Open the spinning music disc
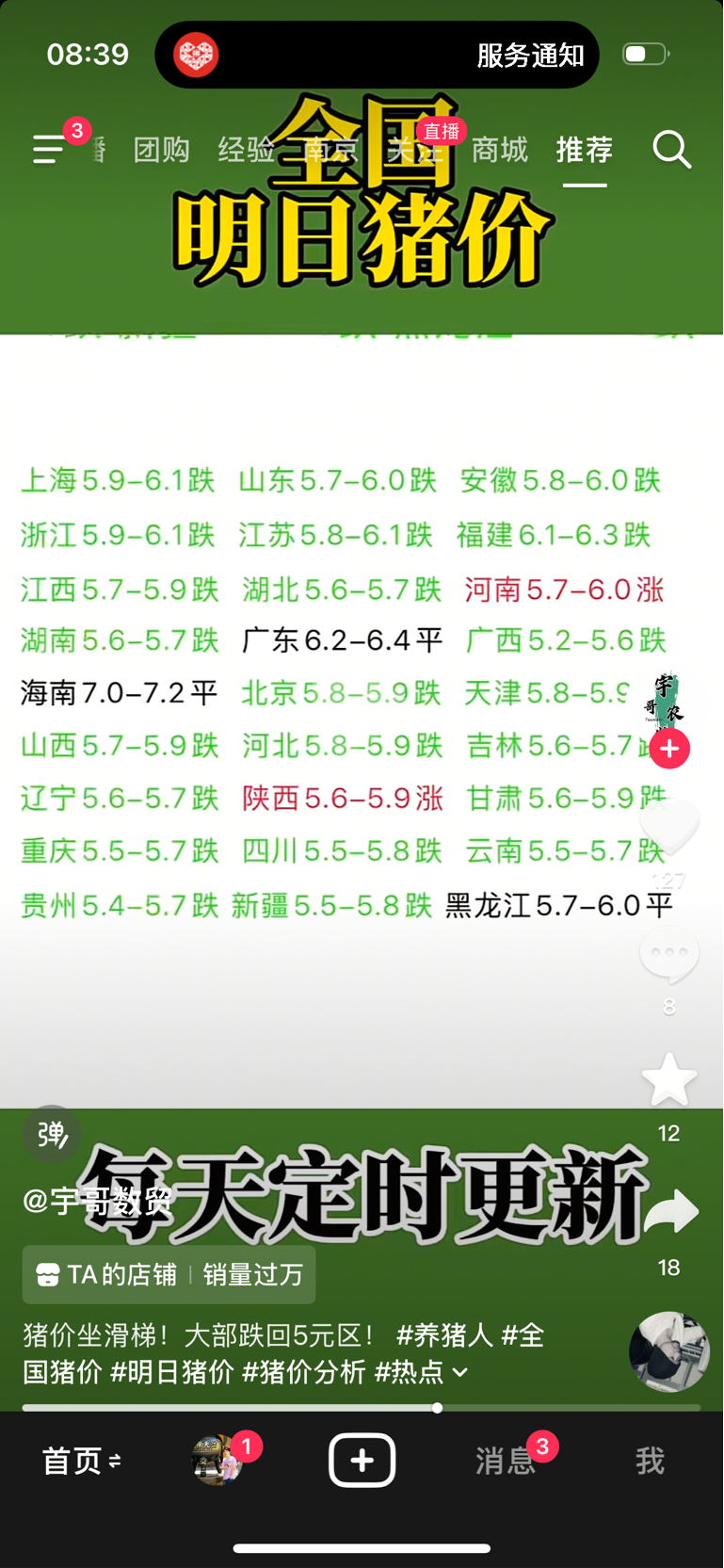The height and width of the screenshot is (1568, 724). [669, 1351]
